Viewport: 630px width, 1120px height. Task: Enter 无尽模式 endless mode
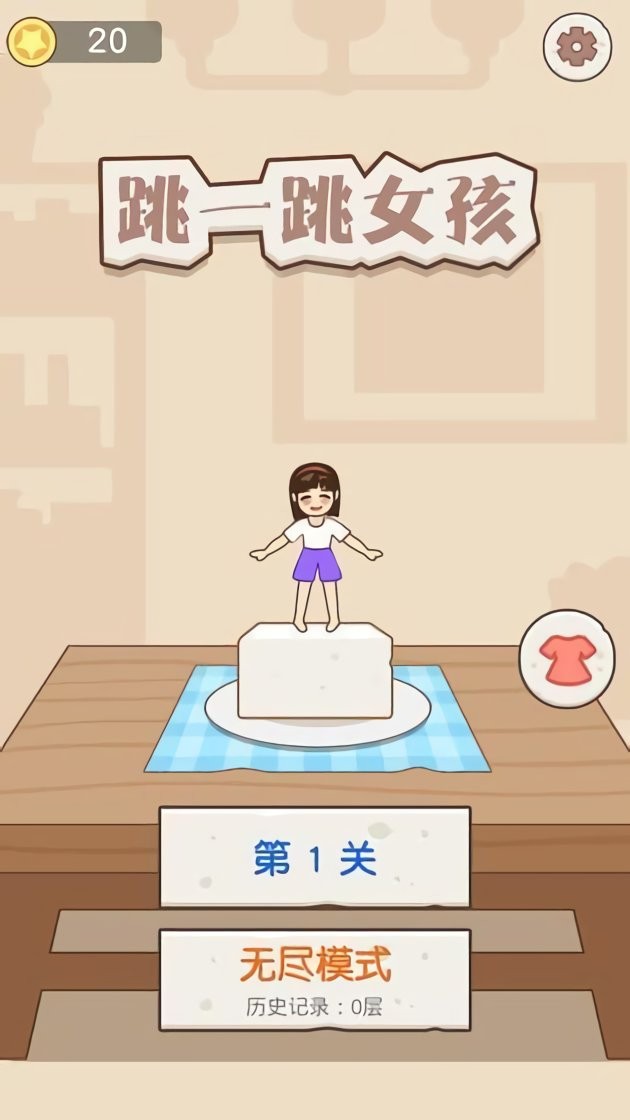pyautogui.click(x=314, y=979)
